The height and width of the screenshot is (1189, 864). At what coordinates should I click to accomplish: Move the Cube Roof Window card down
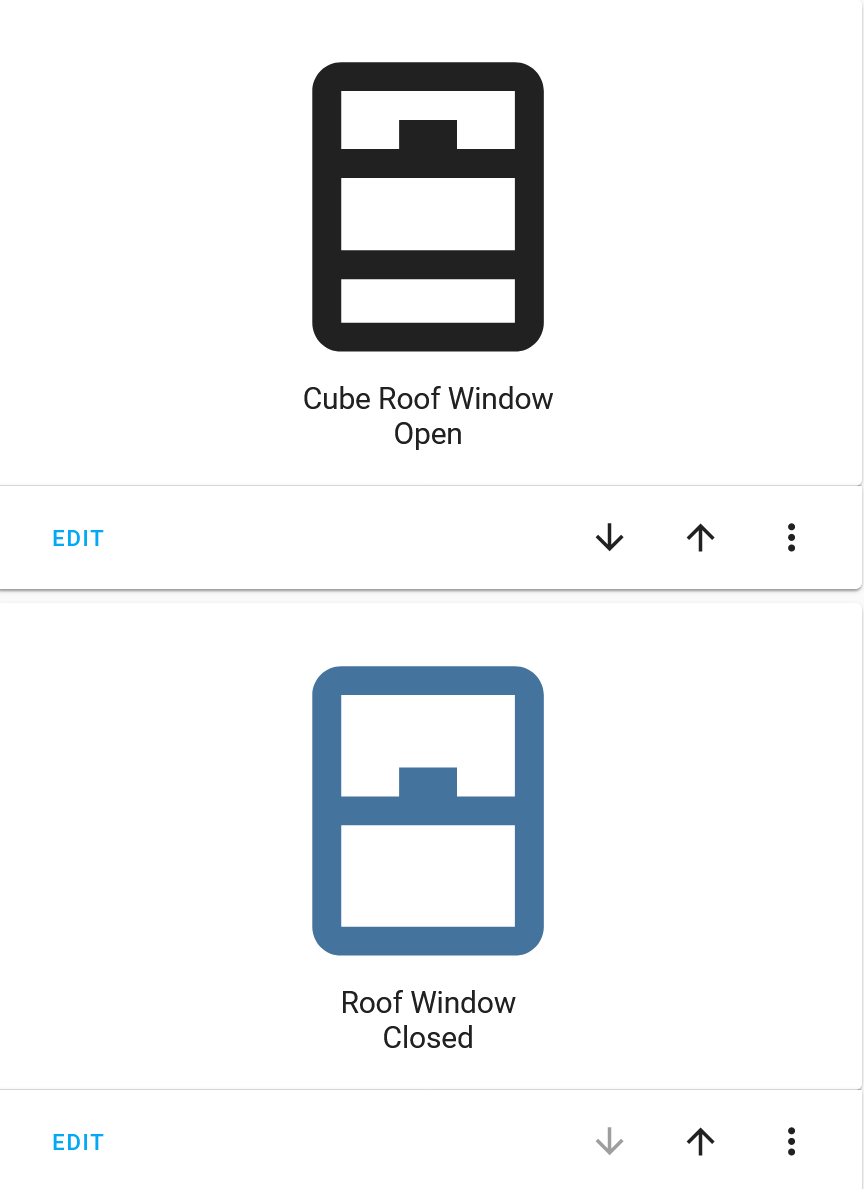click(609, 537)
